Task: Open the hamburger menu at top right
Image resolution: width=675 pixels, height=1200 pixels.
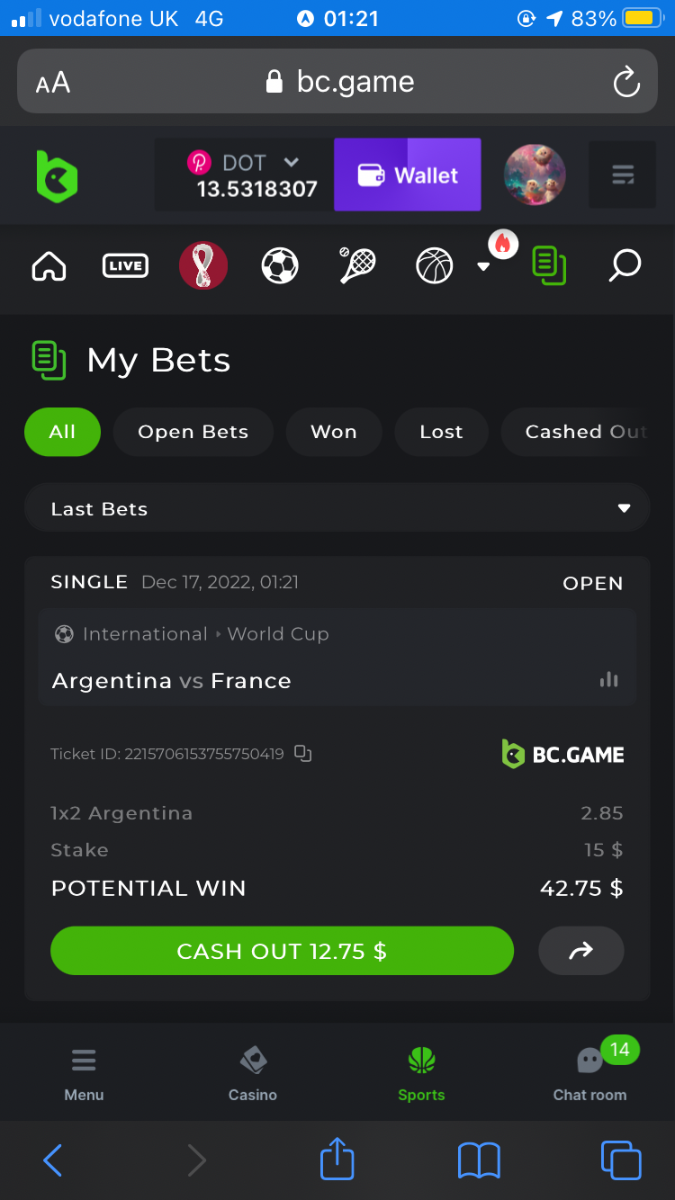Action: [622, 176]
